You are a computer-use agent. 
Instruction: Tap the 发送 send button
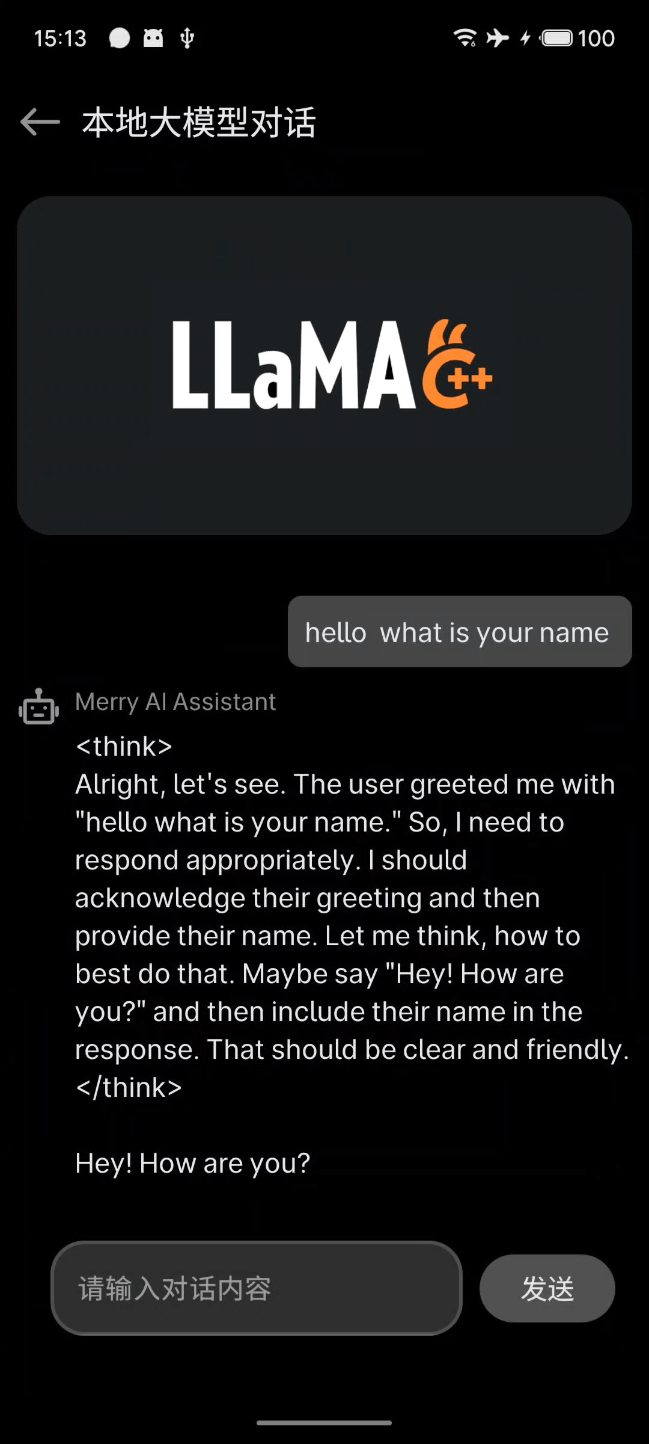click(x=547, y=1289)
